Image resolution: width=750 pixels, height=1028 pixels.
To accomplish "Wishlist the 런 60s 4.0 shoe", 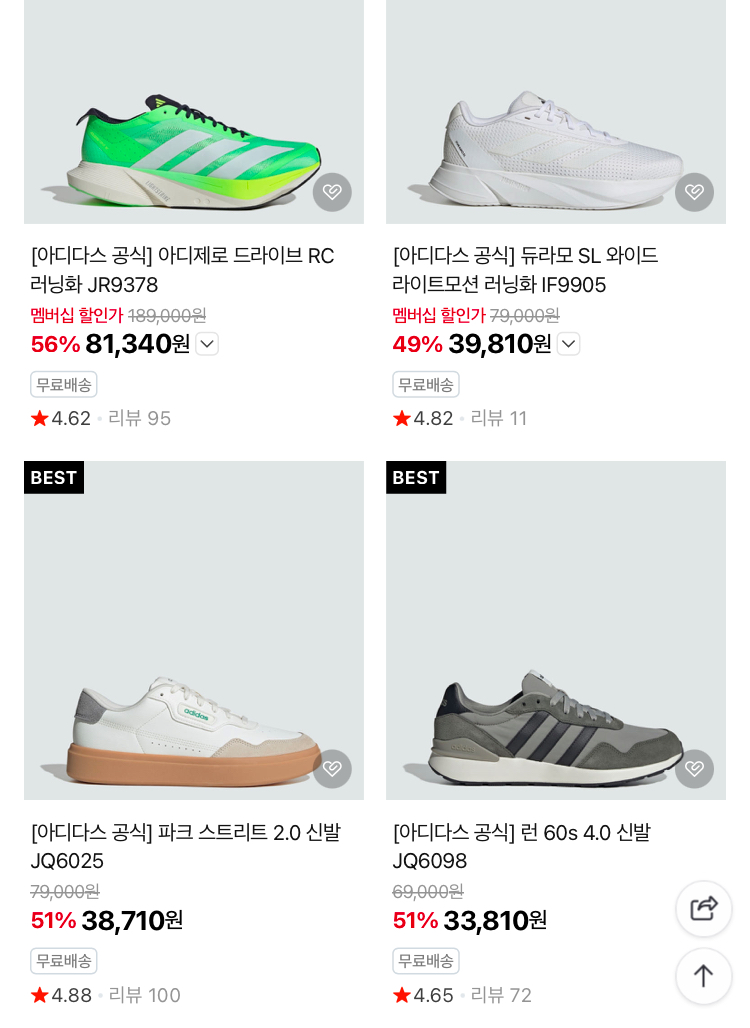I will [x=694, y=769].
